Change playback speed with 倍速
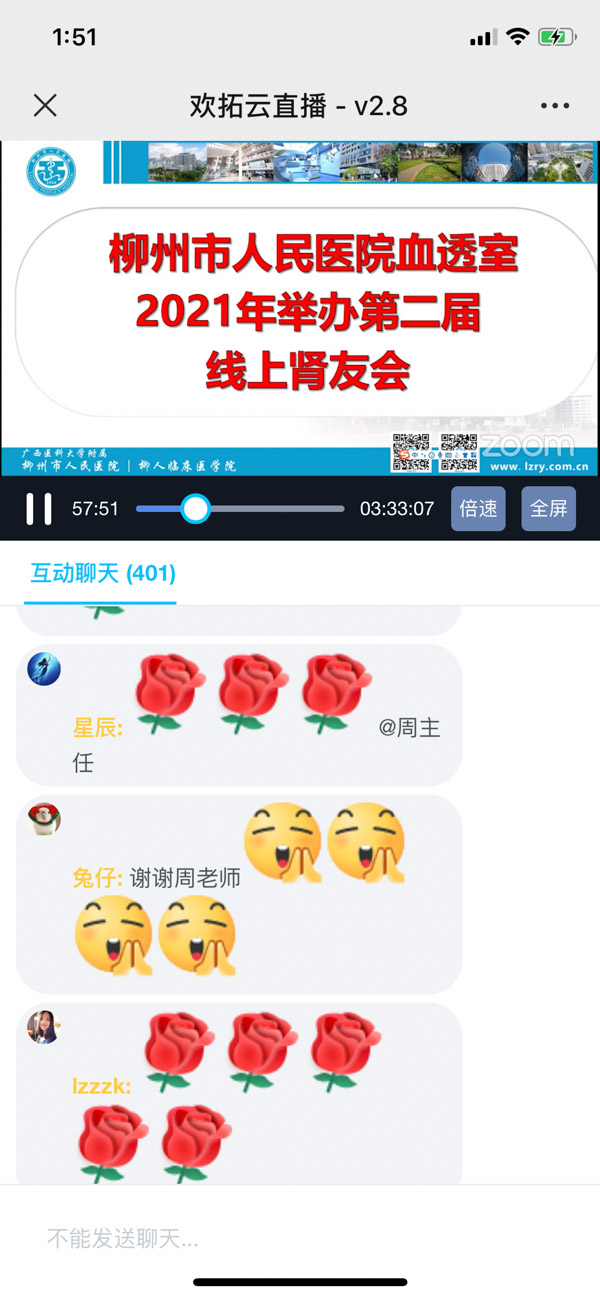The image size is (600, 1299). coord(478,509)
